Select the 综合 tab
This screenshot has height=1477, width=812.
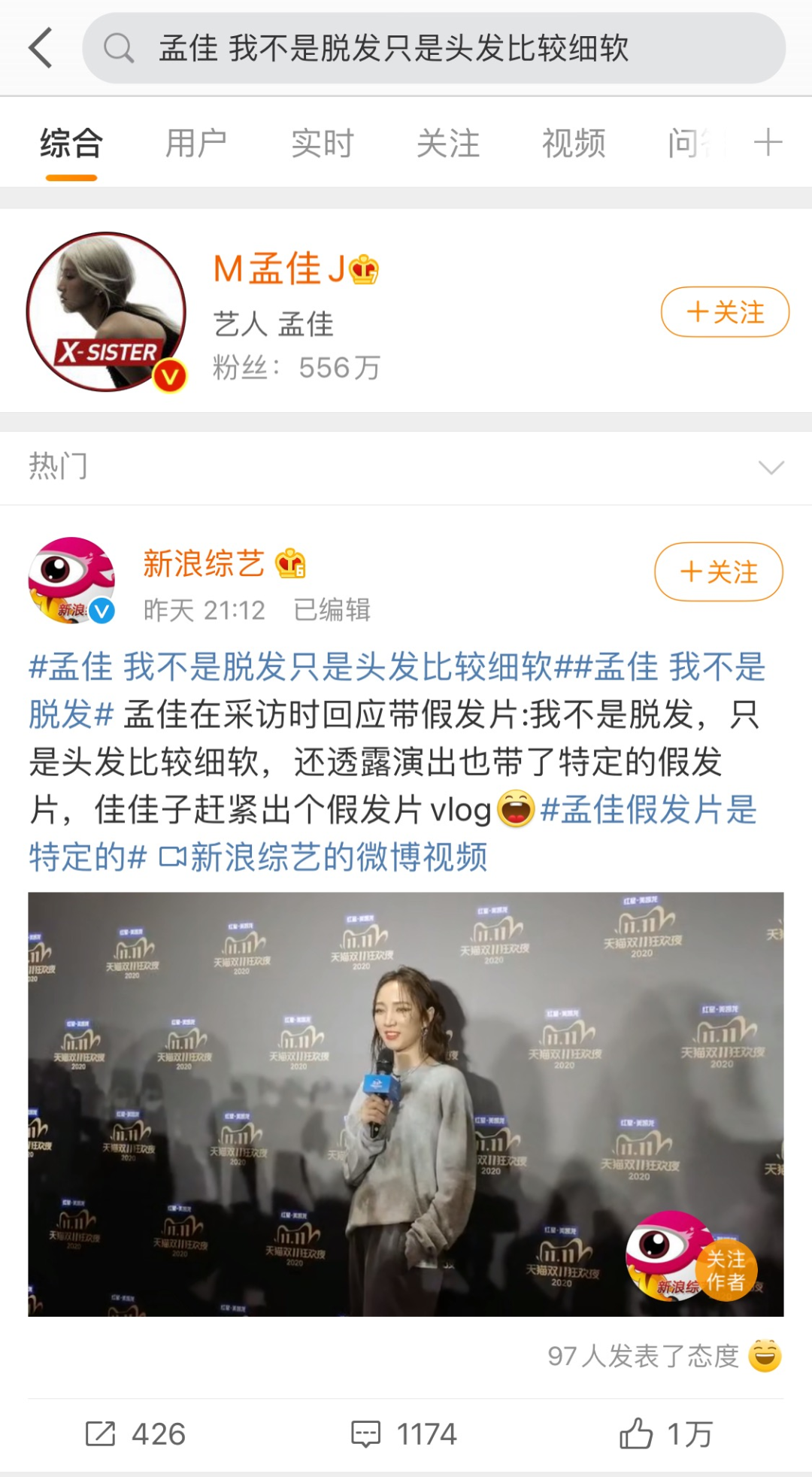(x=71, y=143)
